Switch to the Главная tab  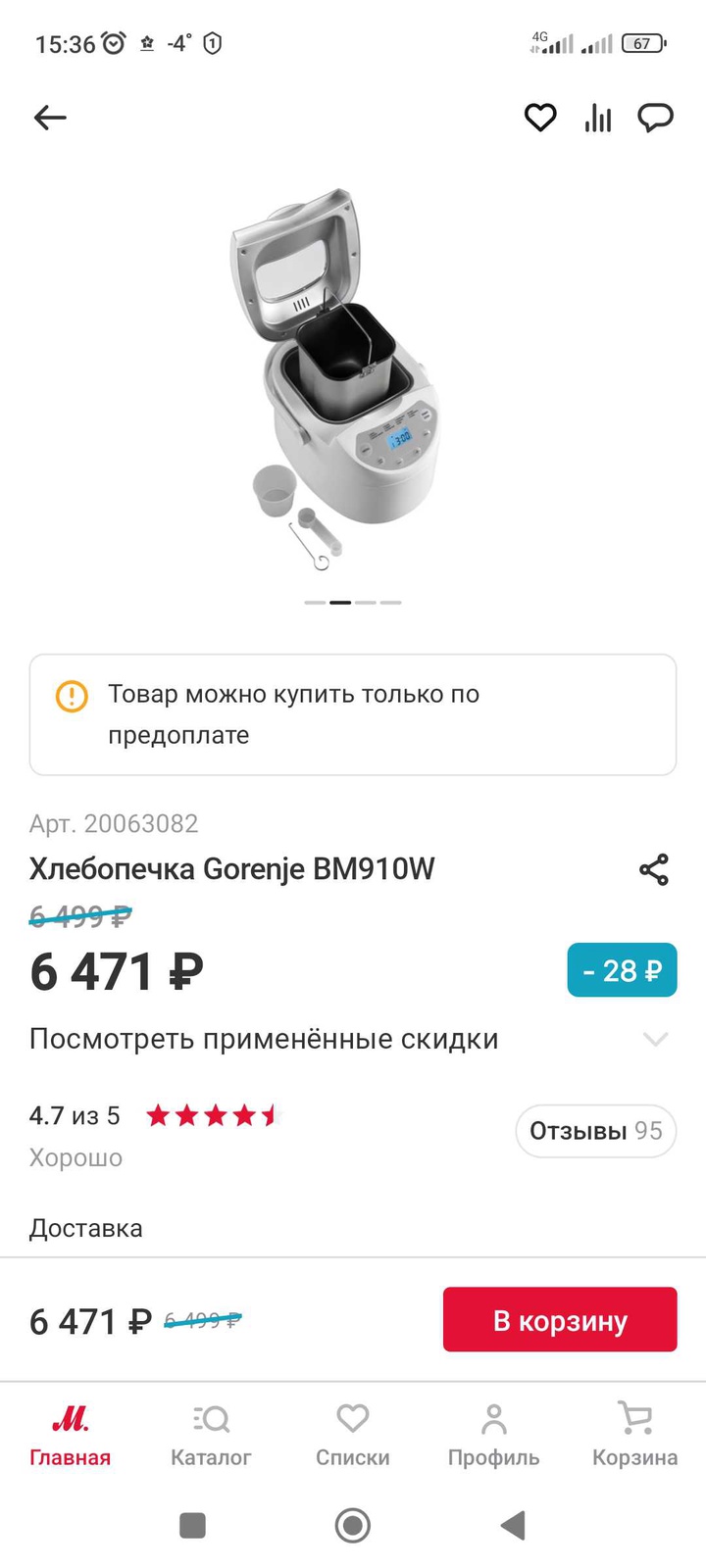click(70, 1435)
